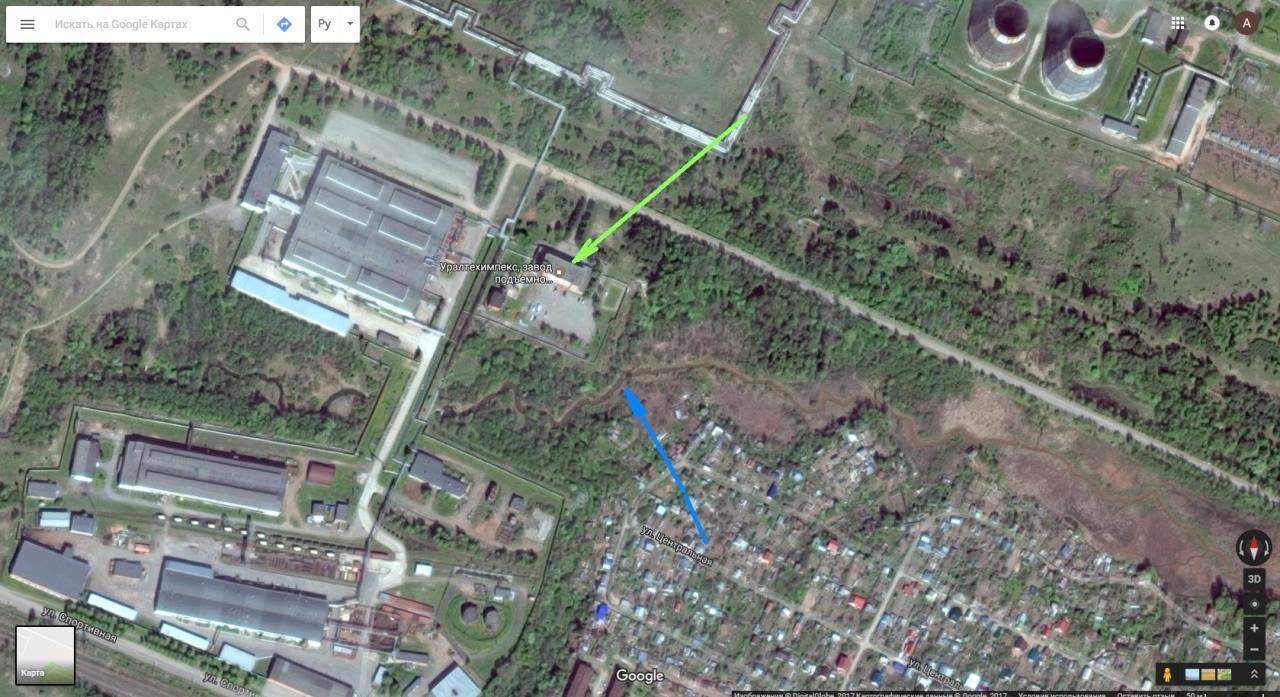Zoom in with the plus button

1254,628
